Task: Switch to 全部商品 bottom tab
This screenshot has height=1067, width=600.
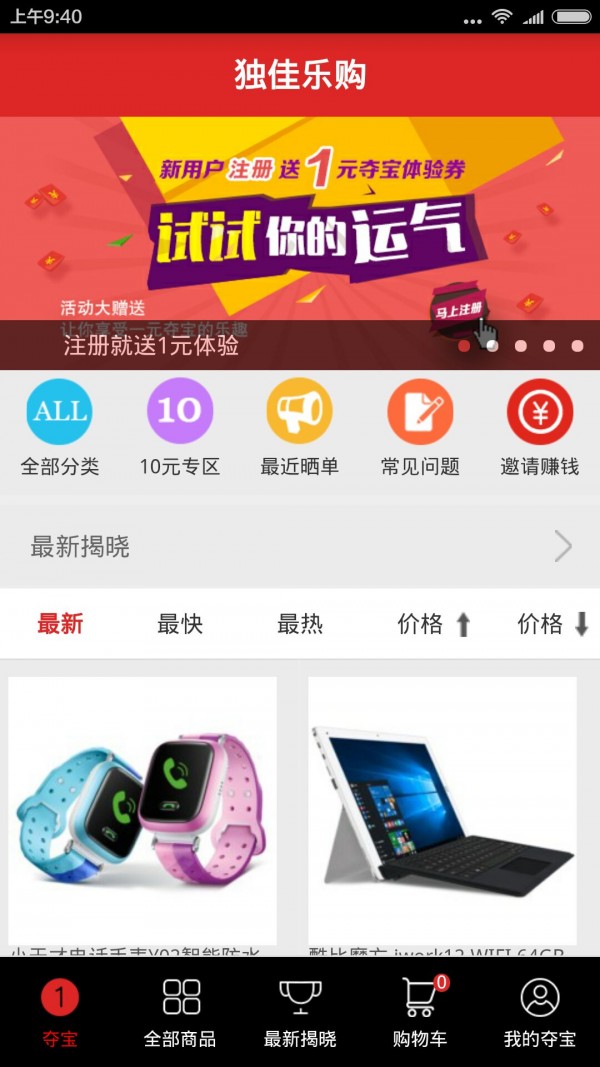Action: [x=180, y=1012]
